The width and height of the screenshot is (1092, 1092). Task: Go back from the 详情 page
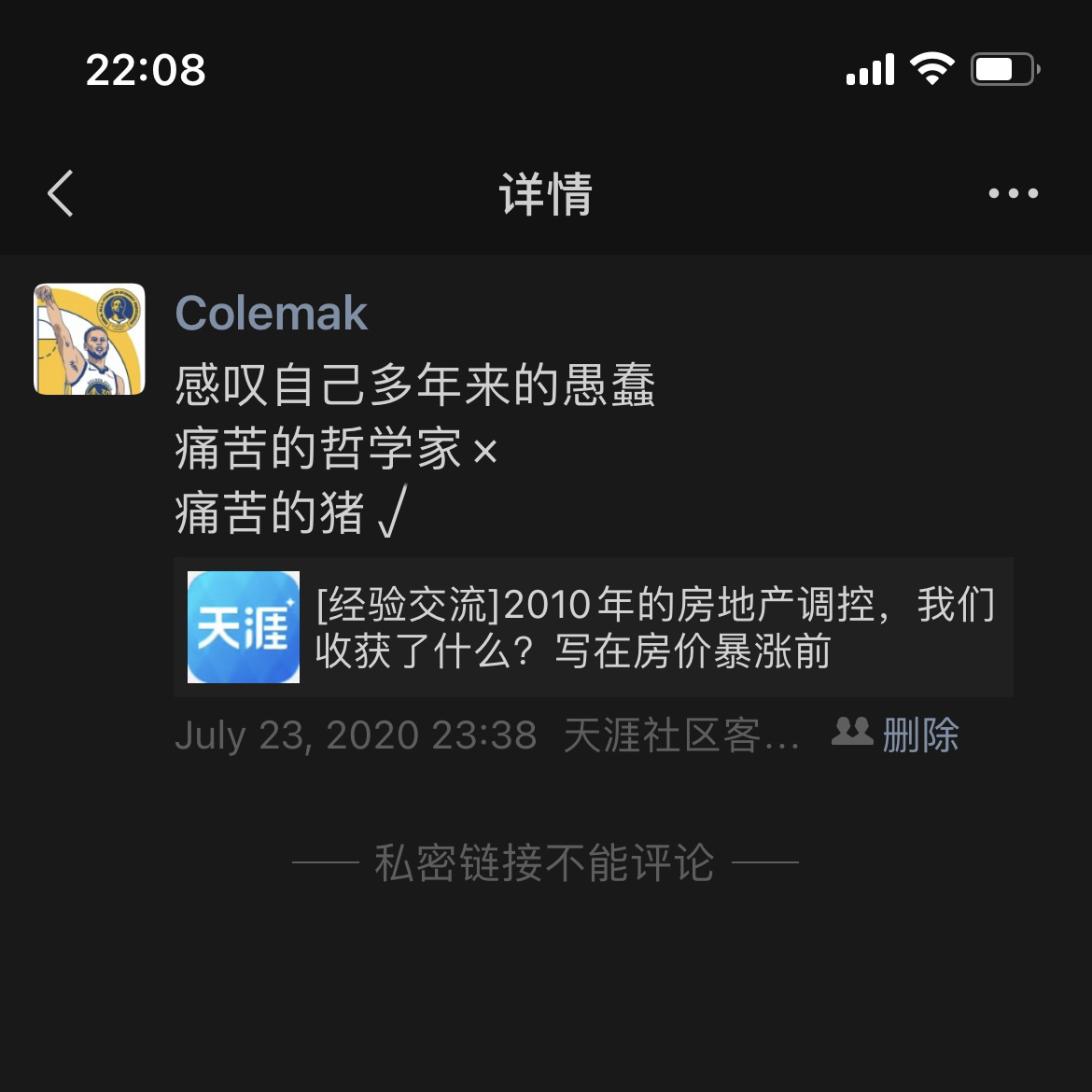click(61, 194)
